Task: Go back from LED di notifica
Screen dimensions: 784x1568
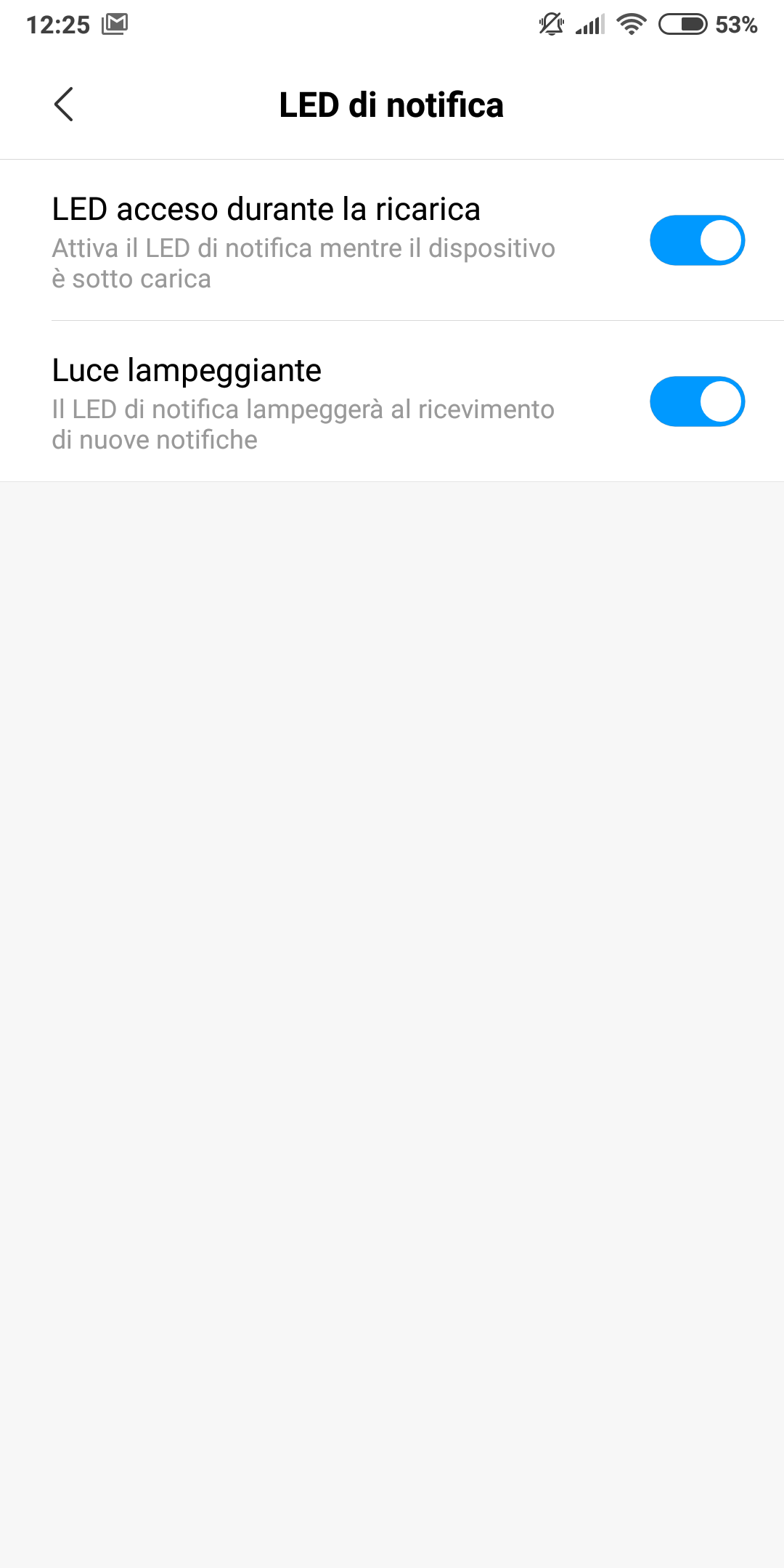Action: [x=64, y=105]
